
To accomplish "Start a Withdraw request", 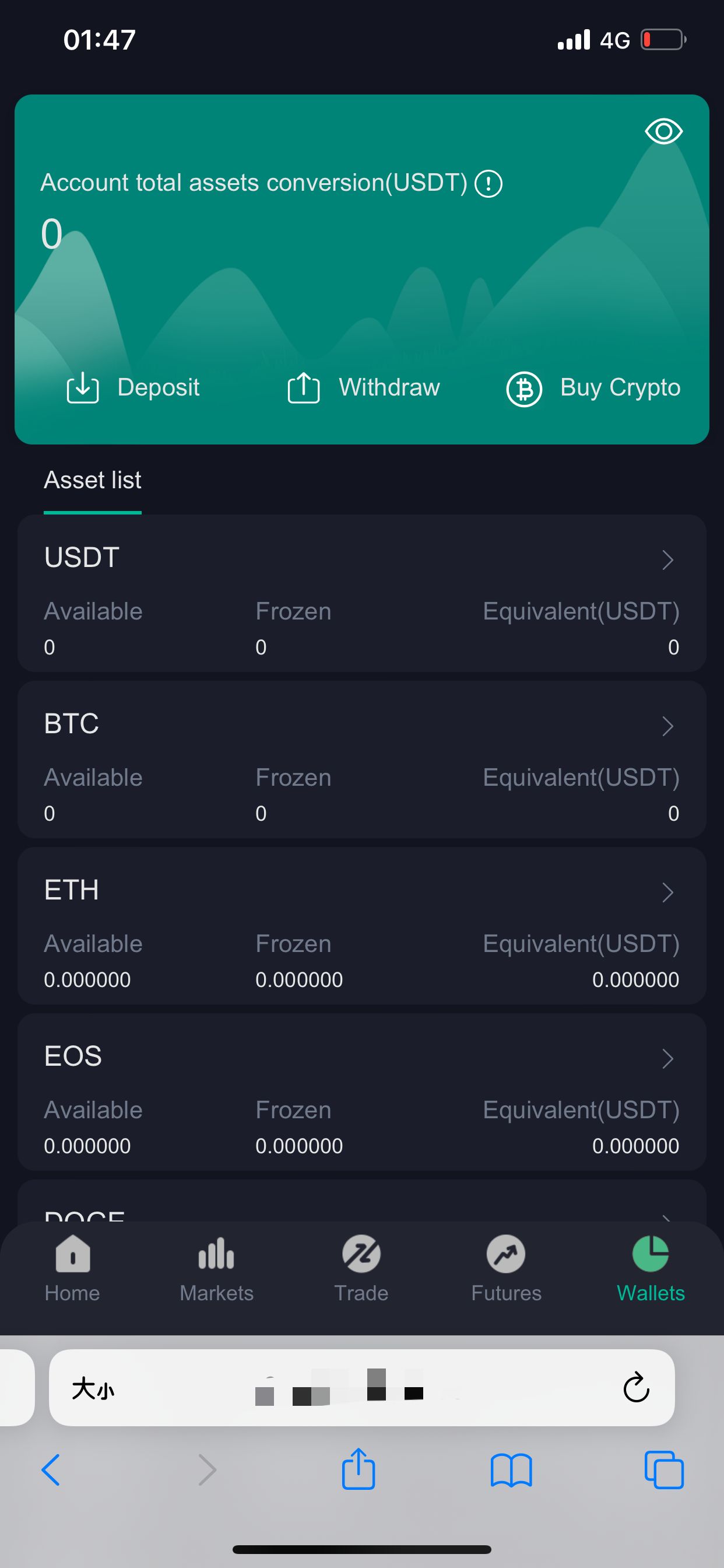I will click(x=363, y=388).
